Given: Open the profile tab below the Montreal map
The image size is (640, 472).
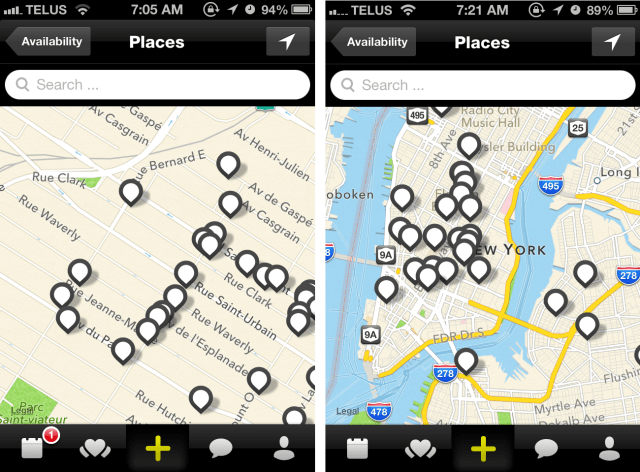Looking at the screenshot, I should point(283,448).
